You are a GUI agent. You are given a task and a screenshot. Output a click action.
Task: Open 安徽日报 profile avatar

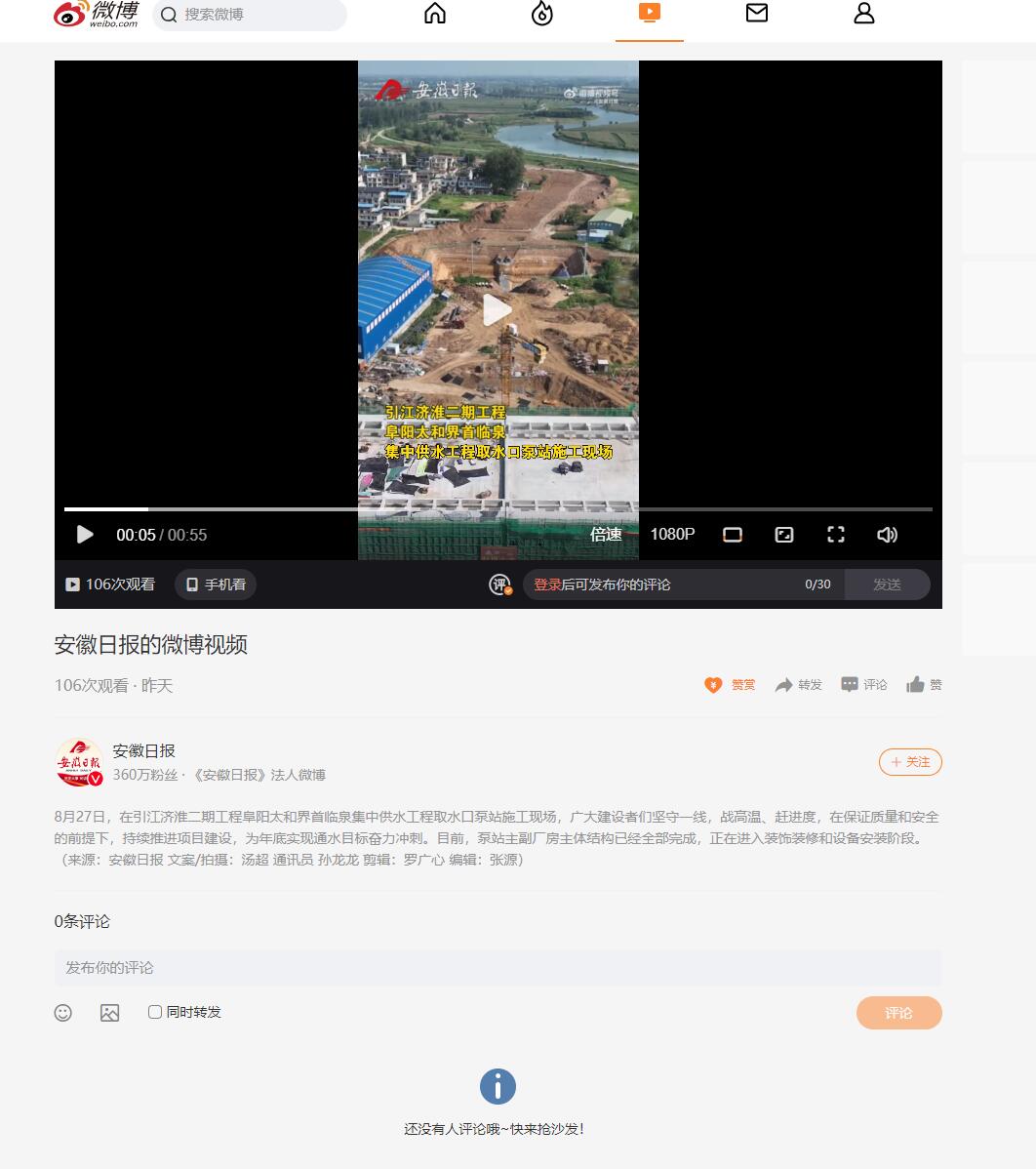[x=79, y=762]
